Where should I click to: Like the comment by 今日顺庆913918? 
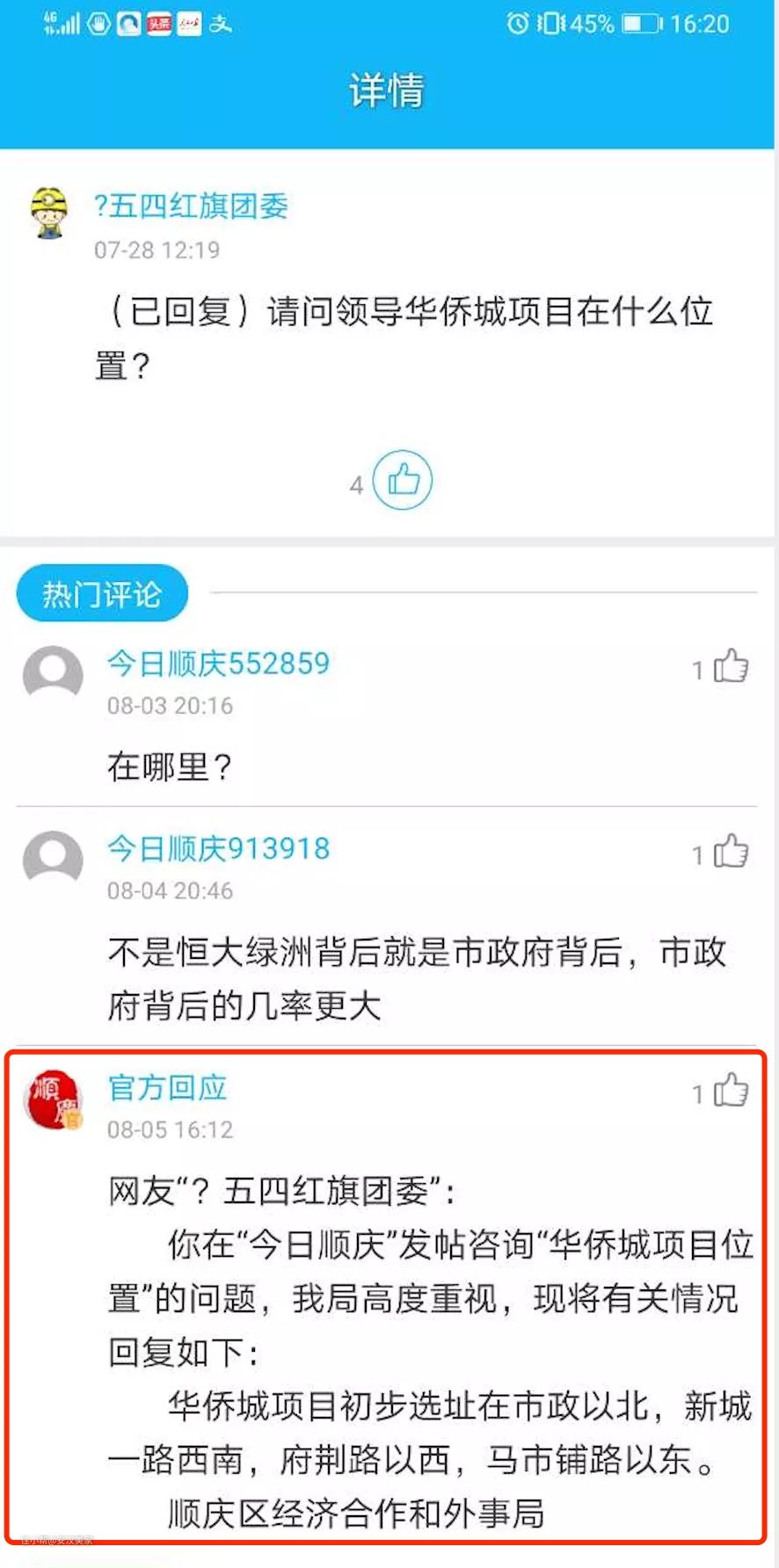(x=731, y=851)
